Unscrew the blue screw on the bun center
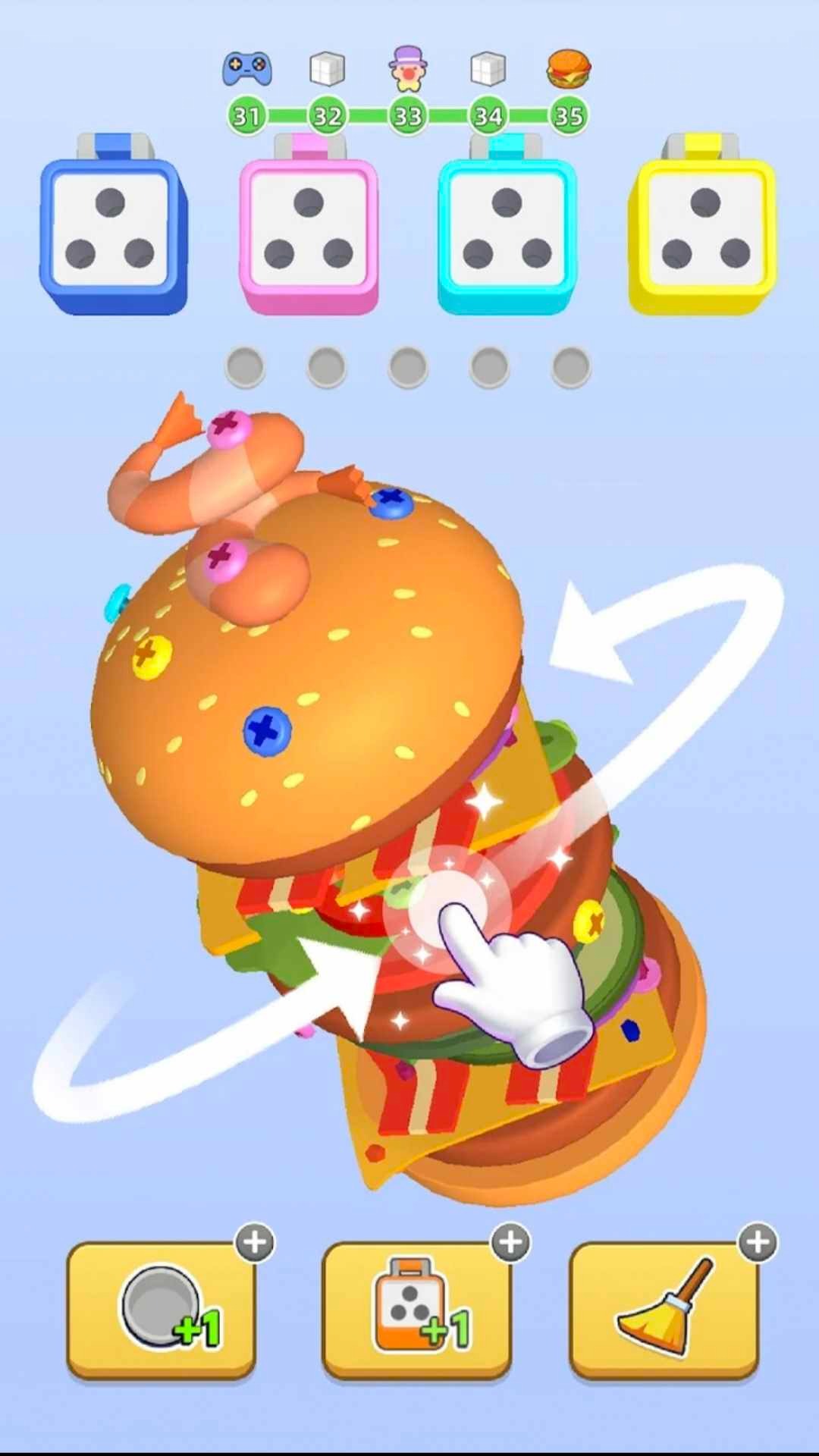 click(x=267, y=730)
